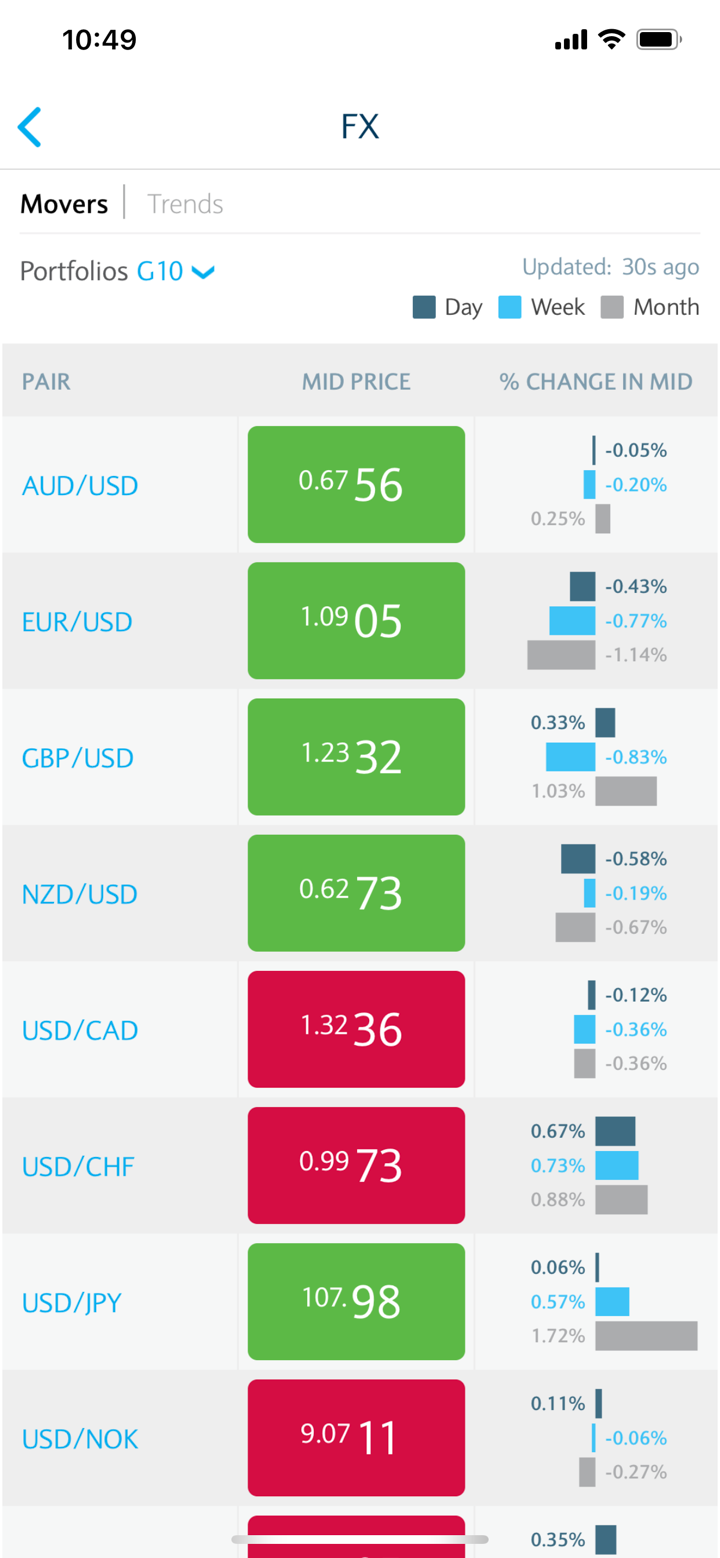Select the USD/JPY pair label
Image resolution: width=720 pixels, height=1558 pixels.
tap(73, 1302)
